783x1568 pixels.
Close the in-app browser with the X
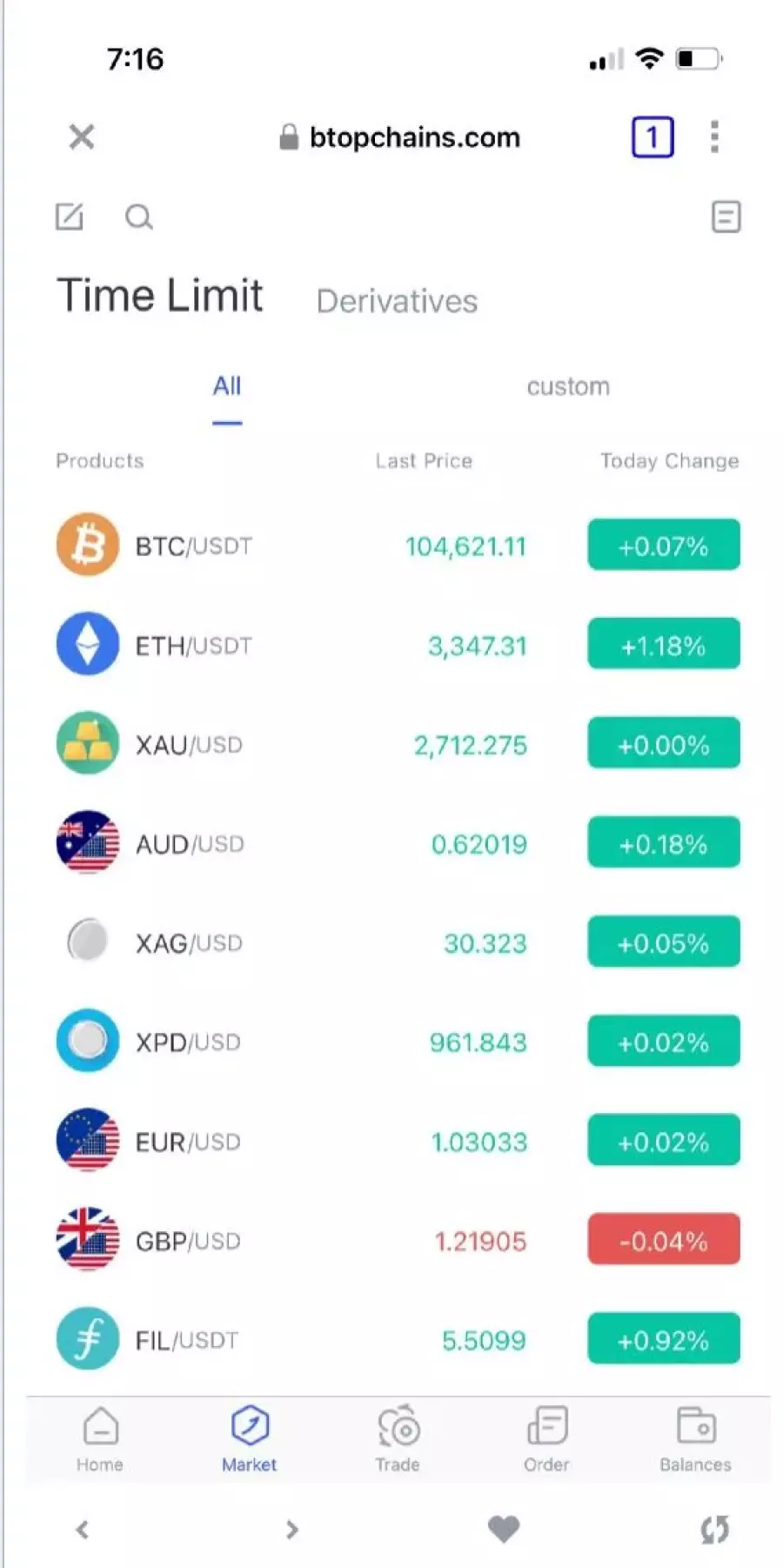(x=81, y=137)
